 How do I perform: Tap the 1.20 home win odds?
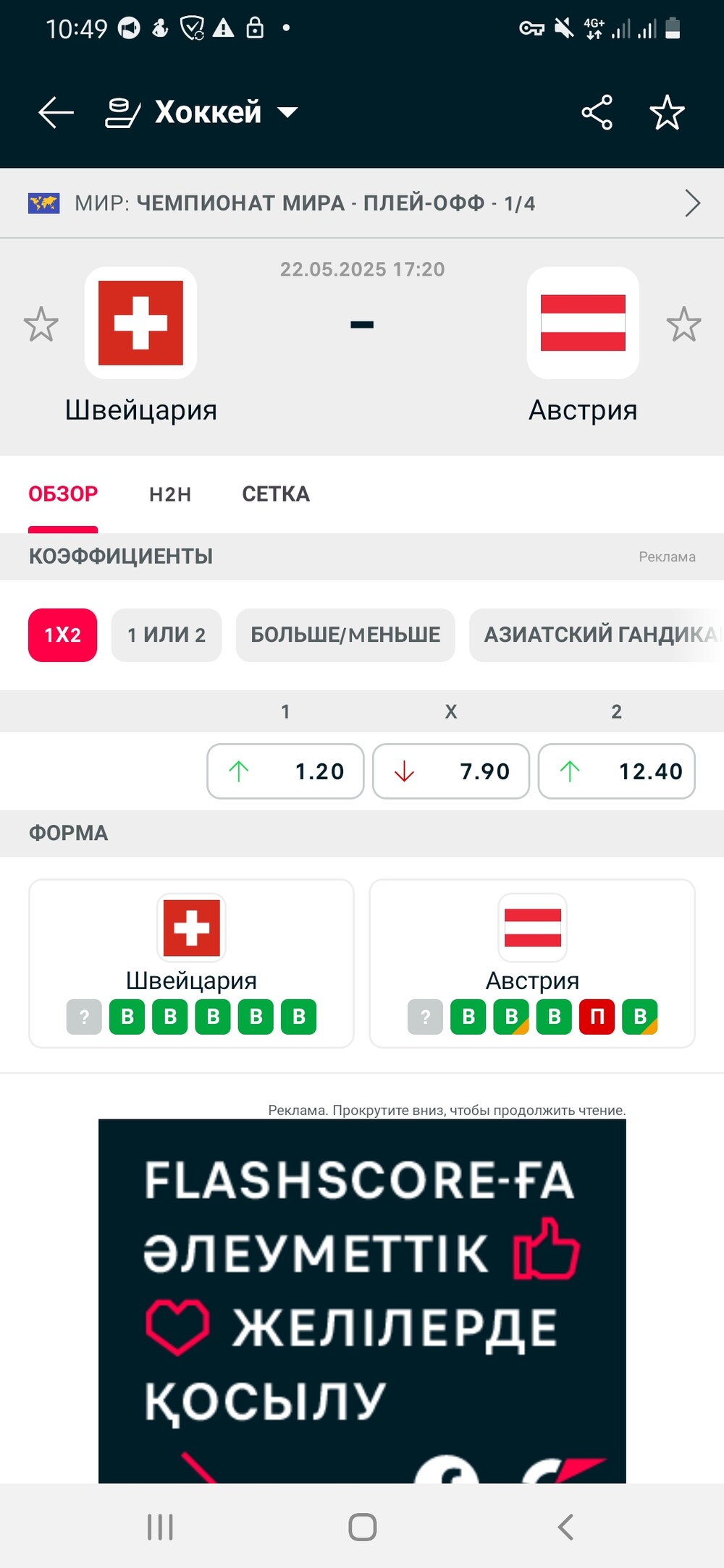pyautogui.click(x=285, y=771)
